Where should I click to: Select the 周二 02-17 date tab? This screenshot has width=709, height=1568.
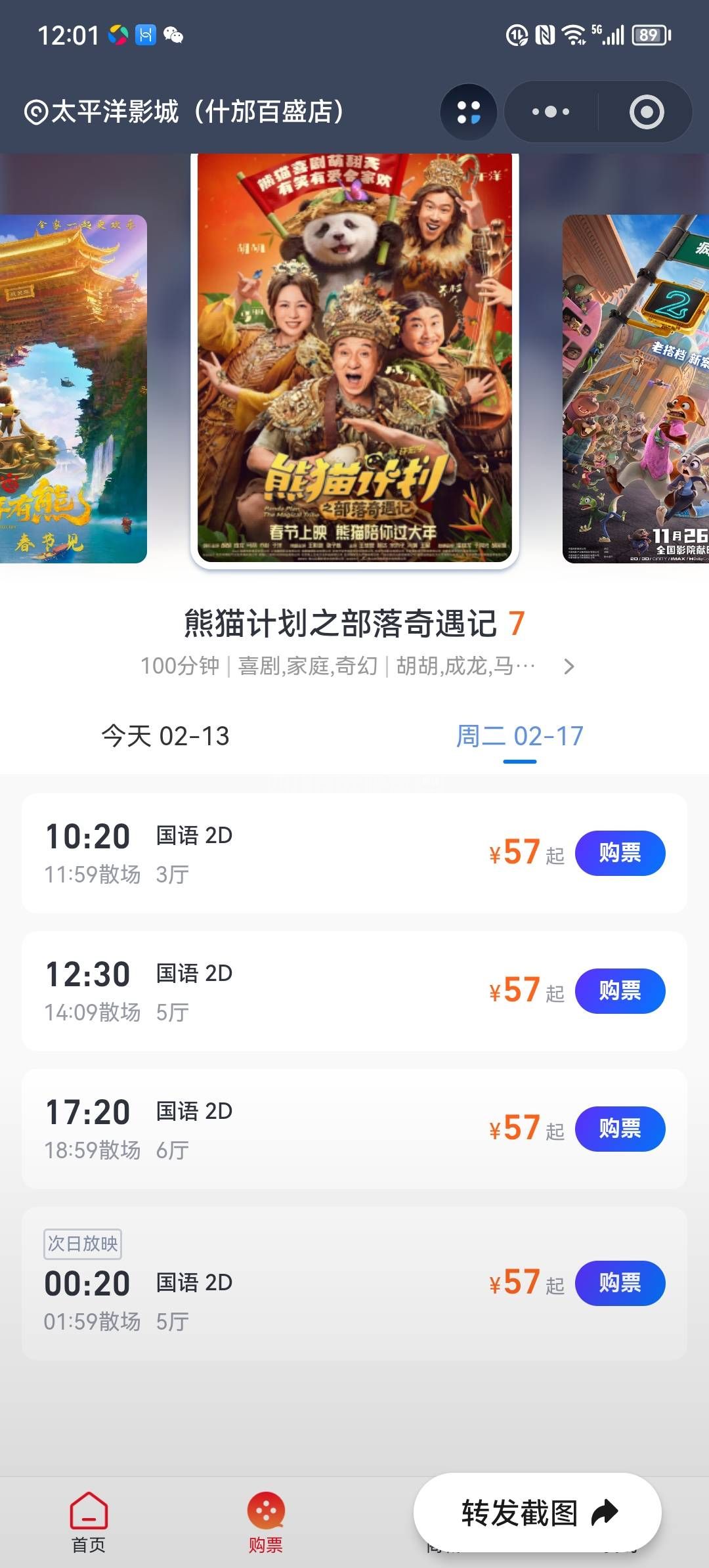(519, 736)
